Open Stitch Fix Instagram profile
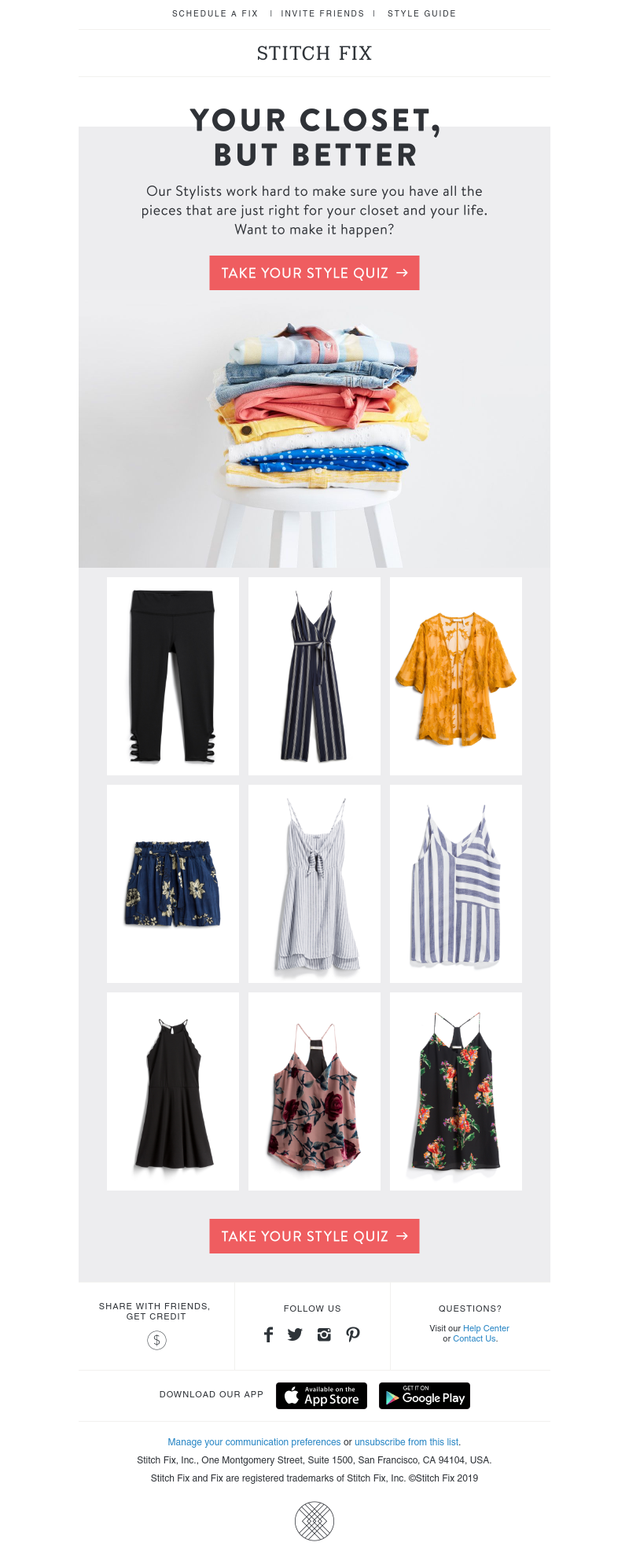Viewport: 629px width, 1568px height. [324, 1334]
